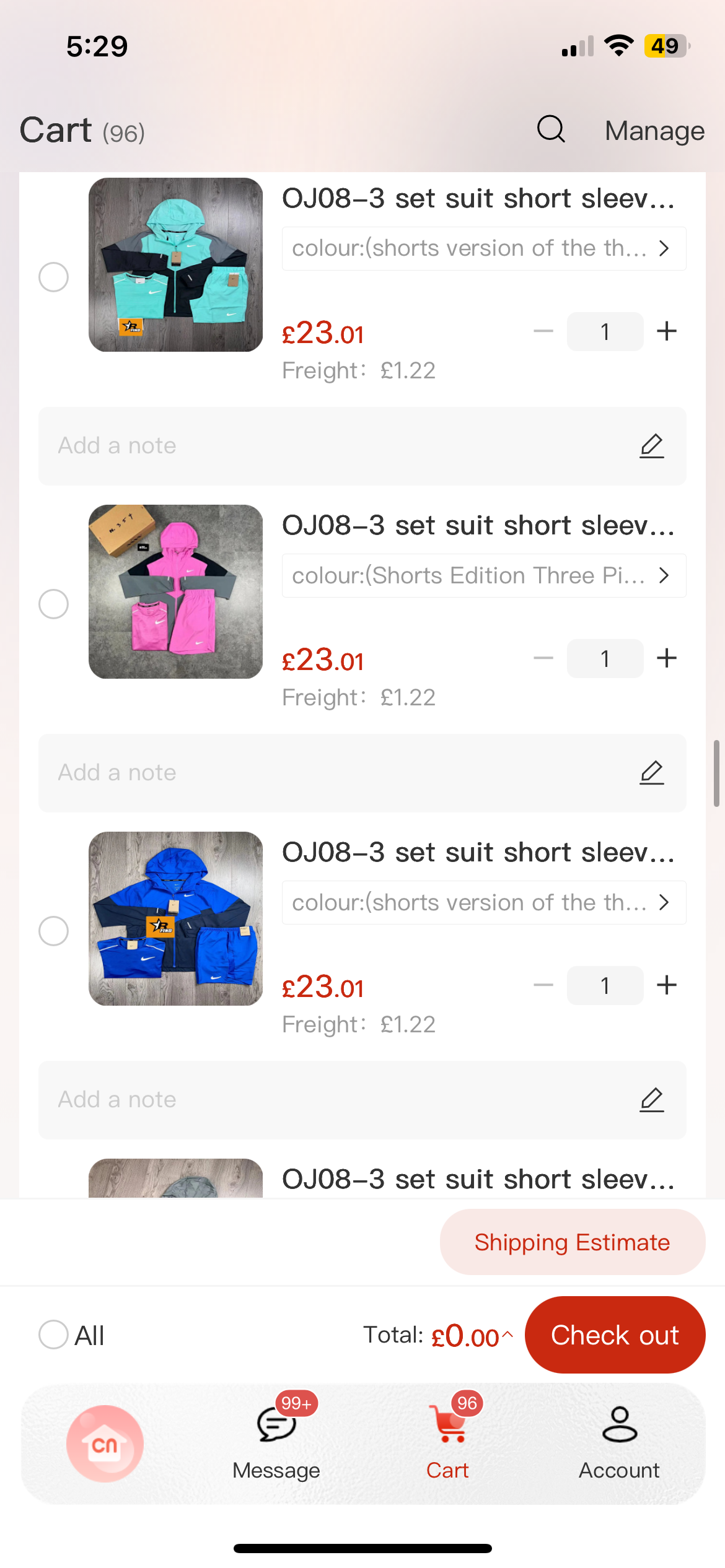Tap the edit pencil for the blue set's note
Viewport: 725px width, 1568px height.
(652, 1100)
